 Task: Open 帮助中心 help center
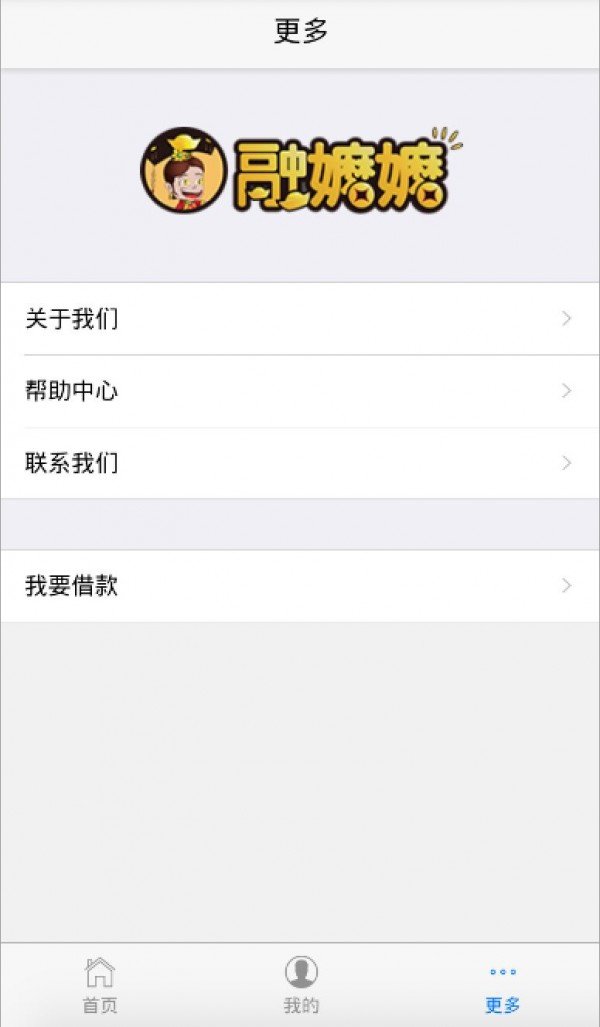300,391
